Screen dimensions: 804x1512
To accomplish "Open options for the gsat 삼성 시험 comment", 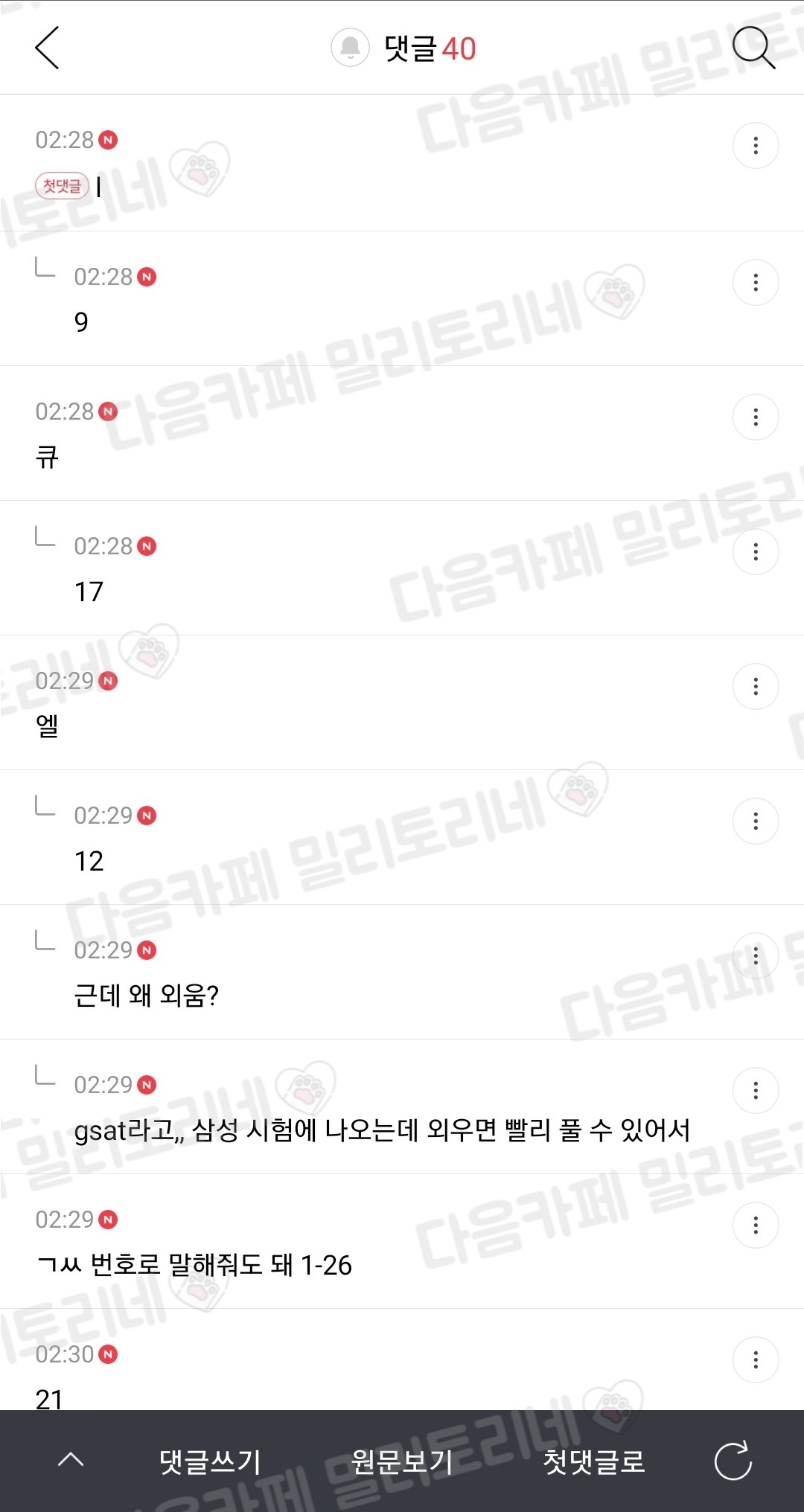I will coord(756,1089).
